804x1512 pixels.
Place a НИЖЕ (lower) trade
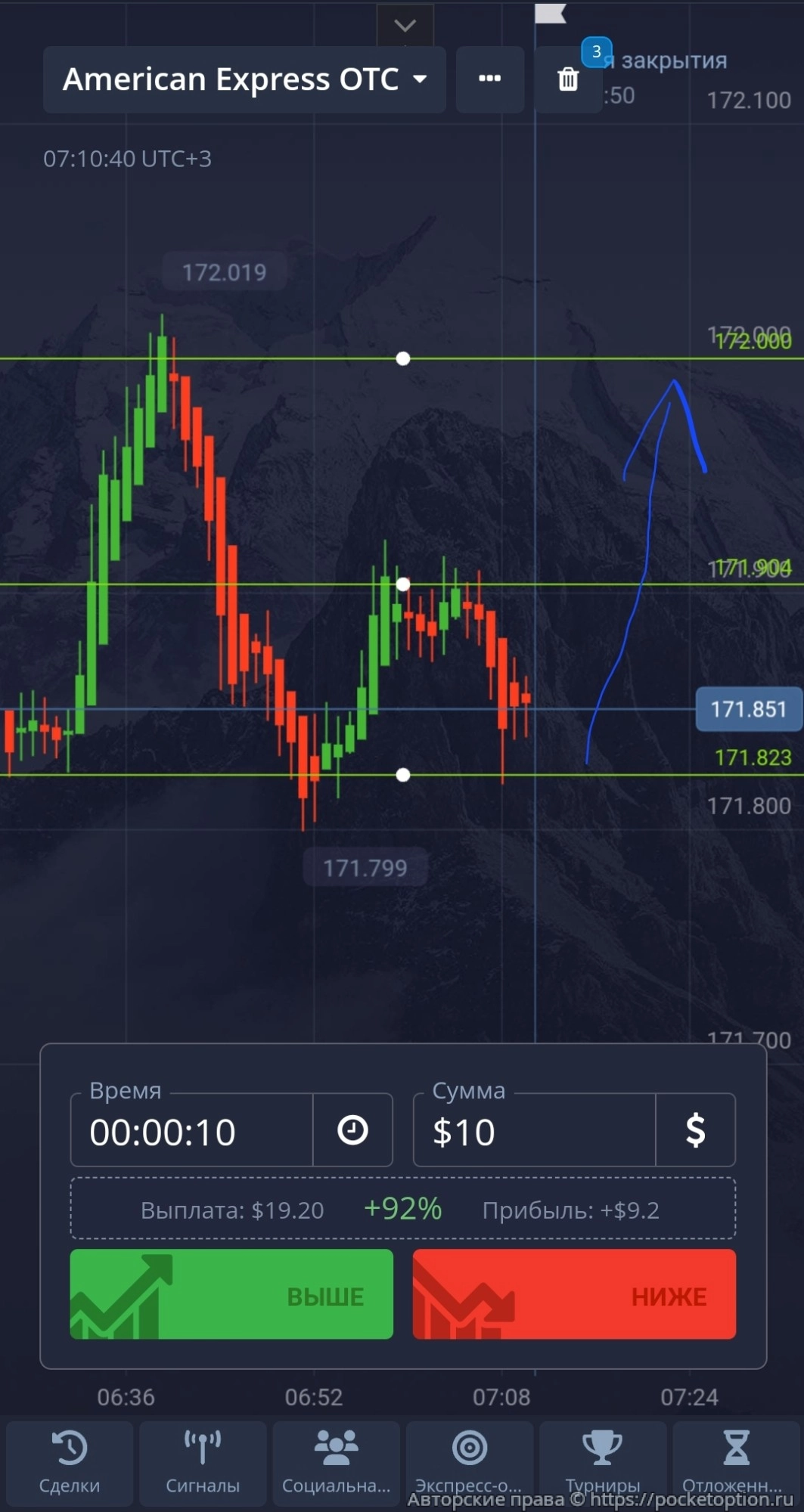tap(574, 1294)
